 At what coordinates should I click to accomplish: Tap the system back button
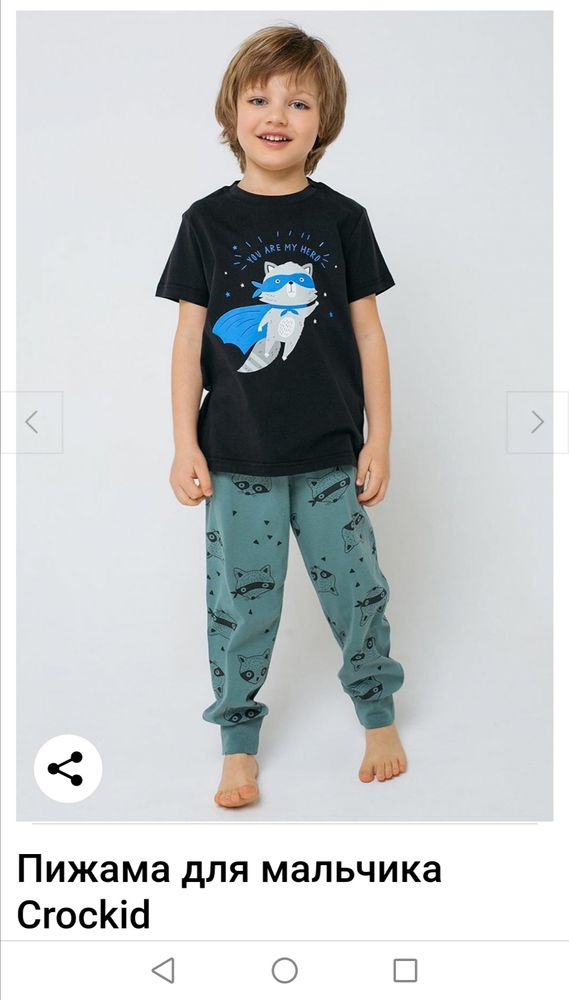click(163, 970)
